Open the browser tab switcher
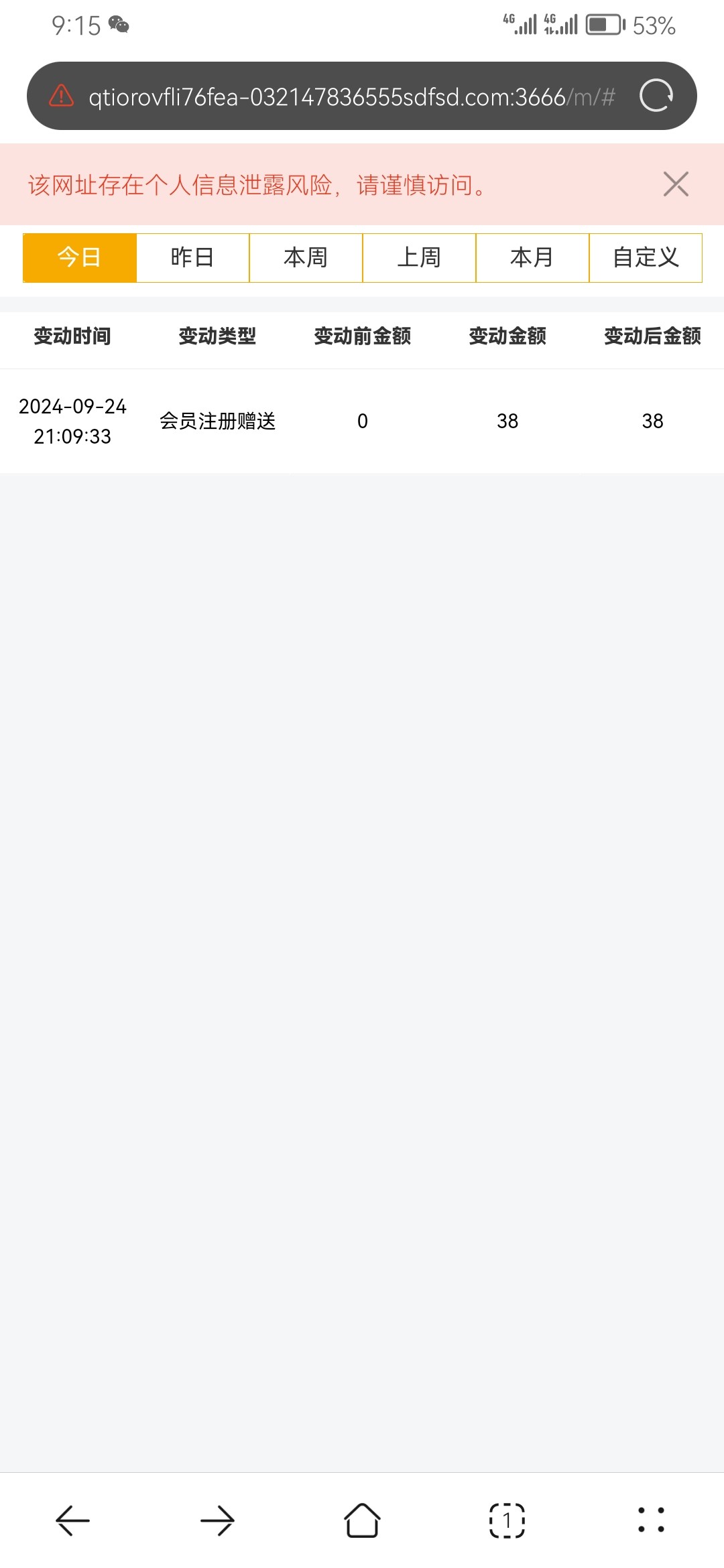Image resolution: width=724 pixels, height=1568 pixels. coord(507,1520)
